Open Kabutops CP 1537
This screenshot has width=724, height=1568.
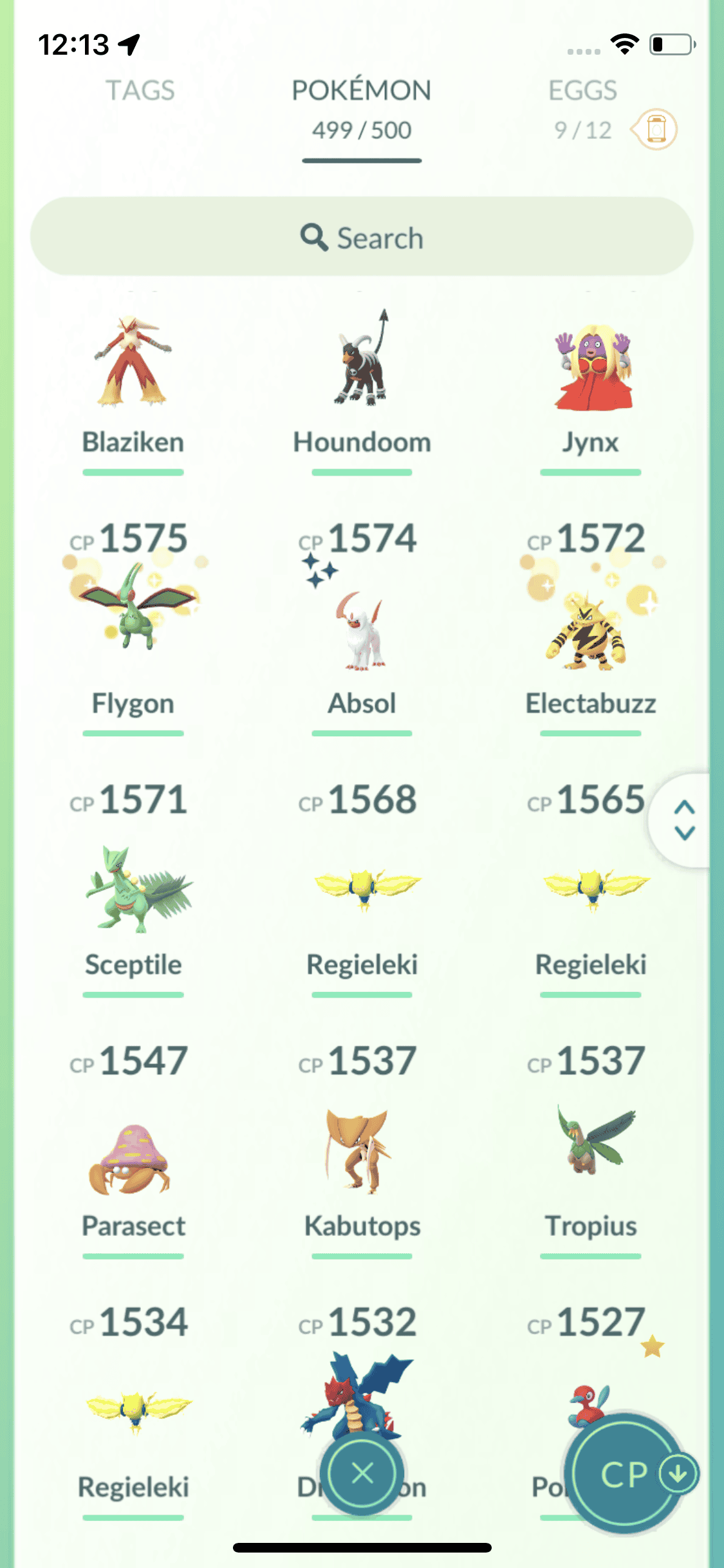[x=362, y=1152]
